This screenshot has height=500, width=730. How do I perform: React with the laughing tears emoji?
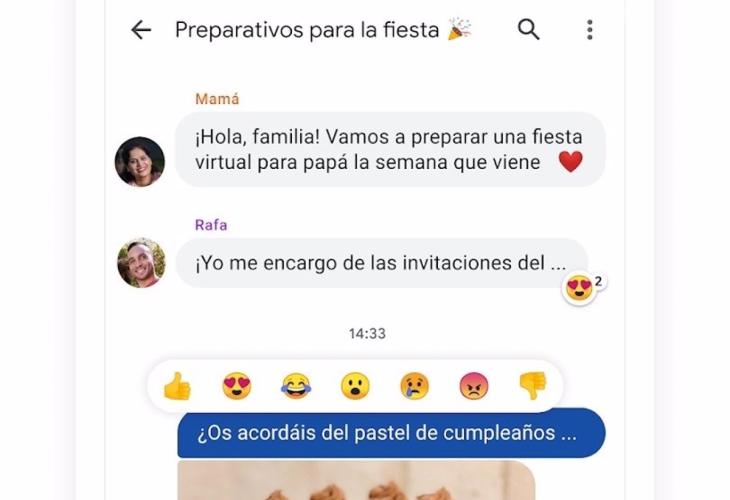coord(296,385)
